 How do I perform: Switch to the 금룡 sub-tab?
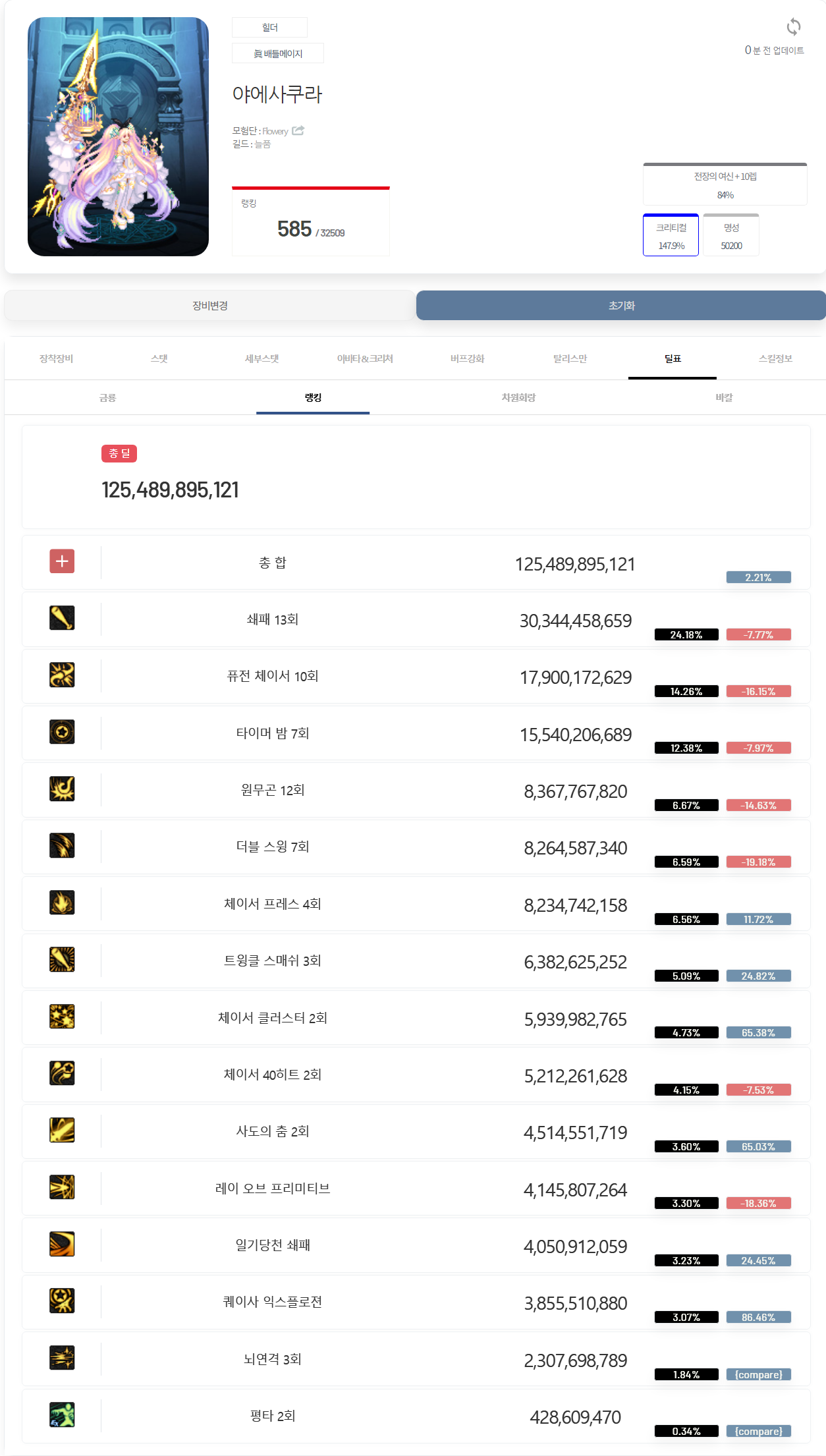pos(107,397)
